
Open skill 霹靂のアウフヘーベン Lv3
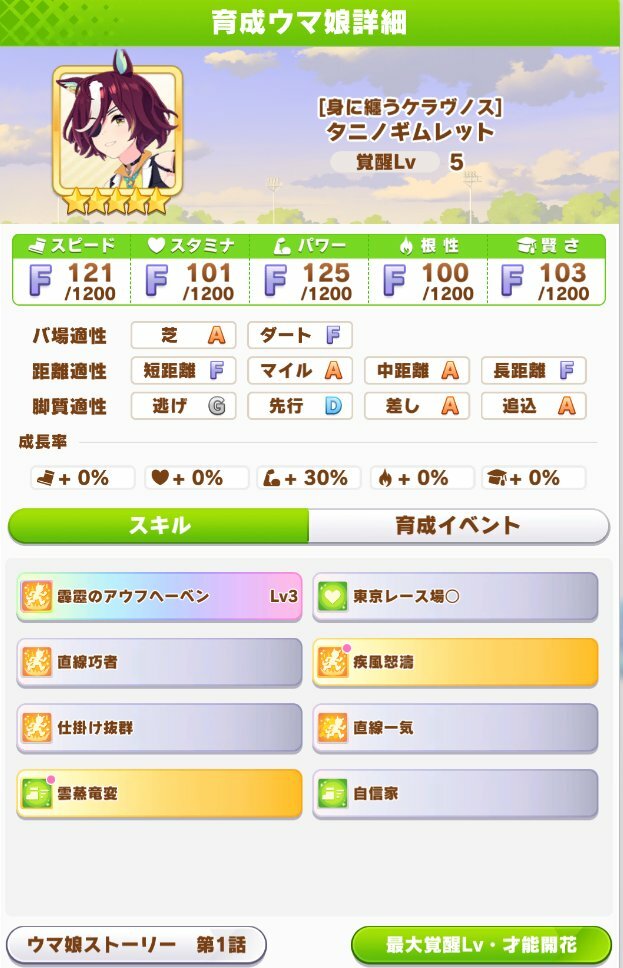[x=159, y=596]
